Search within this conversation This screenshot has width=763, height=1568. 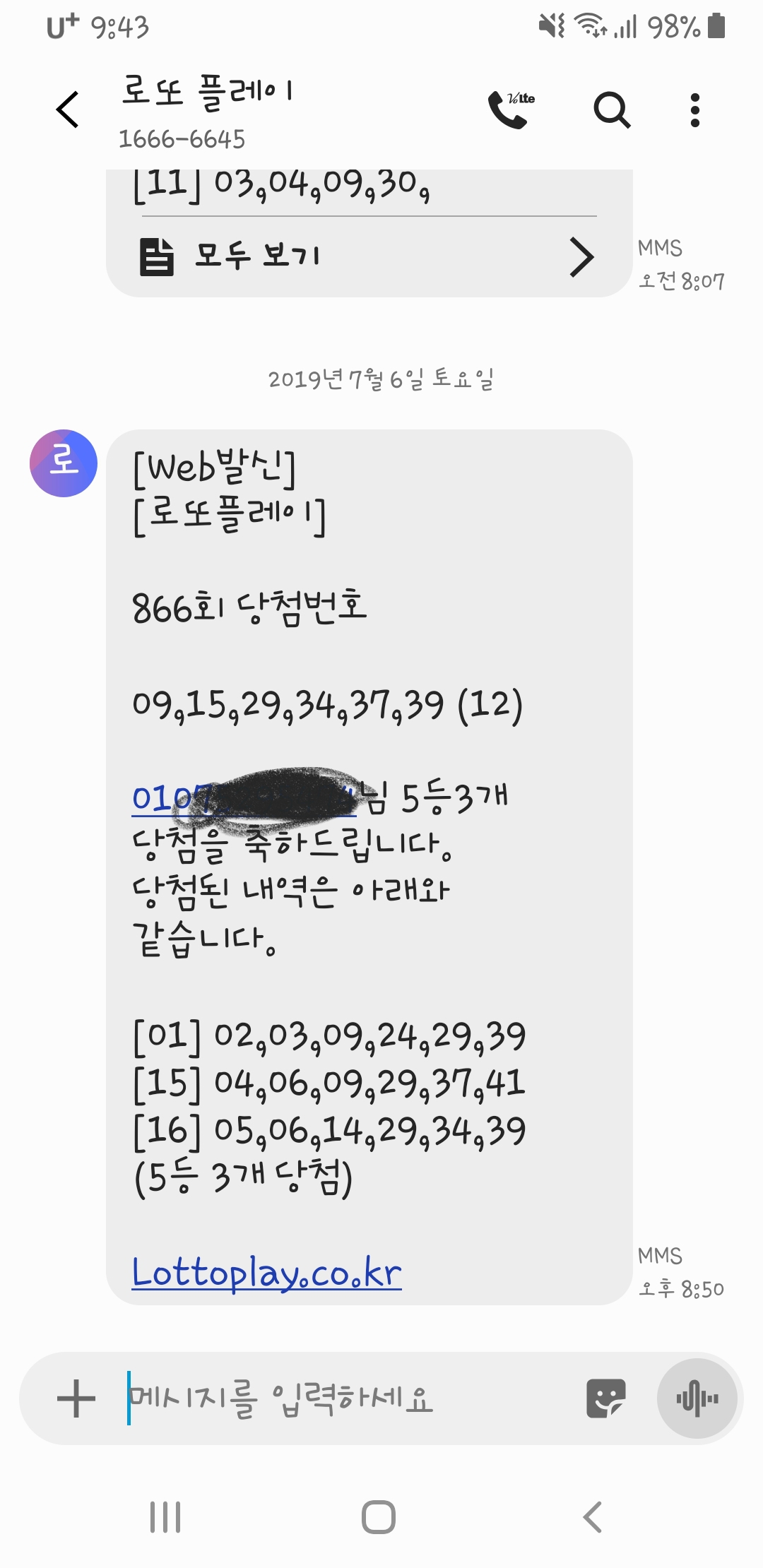[611, 110]
